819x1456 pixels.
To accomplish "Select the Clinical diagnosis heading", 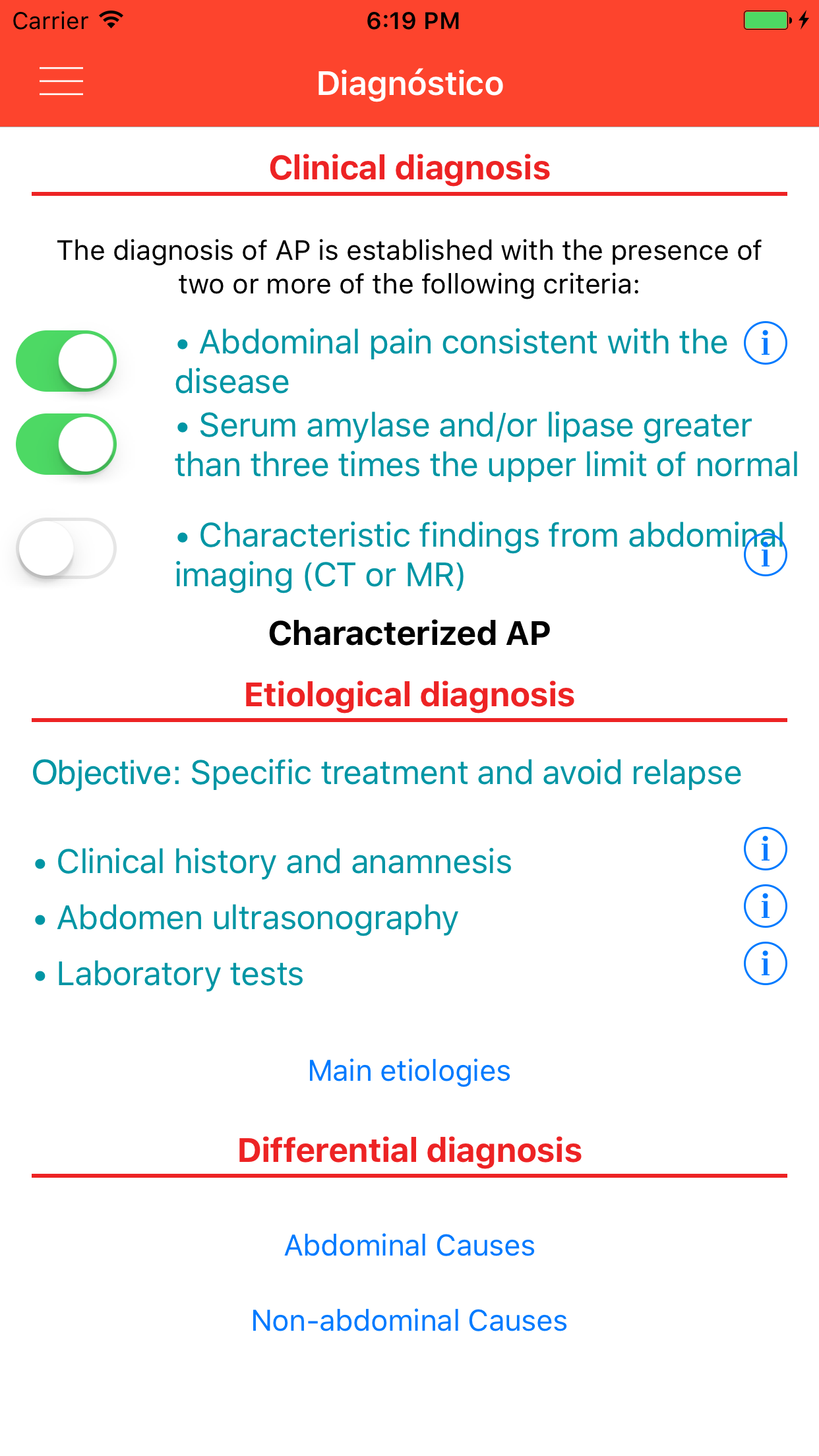I will pyautogui.click(x=409, y=167).
